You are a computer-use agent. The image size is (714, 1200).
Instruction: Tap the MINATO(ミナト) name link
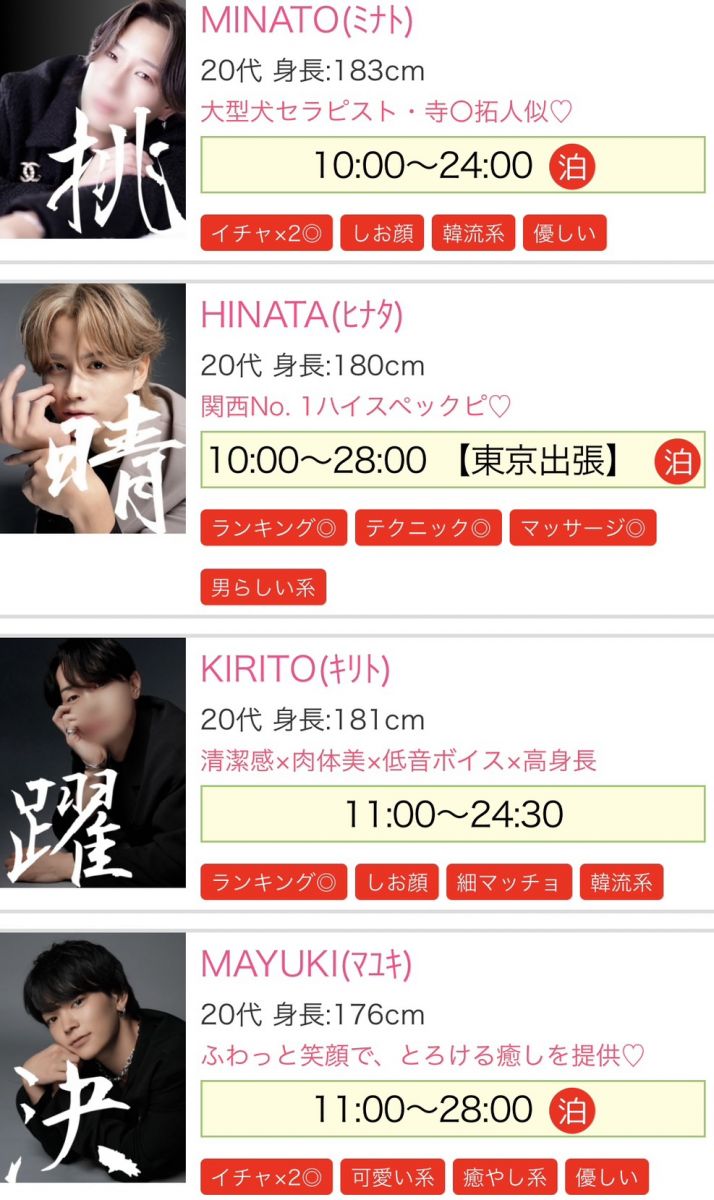[307, 20]
